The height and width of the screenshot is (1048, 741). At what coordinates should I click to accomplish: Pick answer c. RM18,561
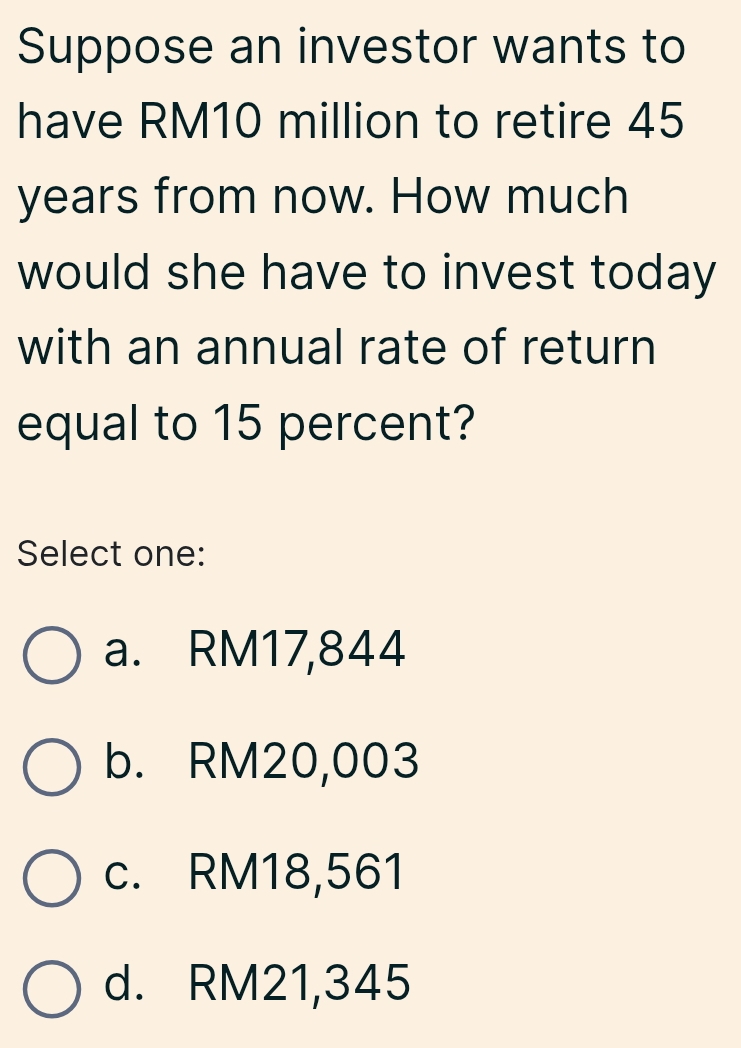(52, 878)
